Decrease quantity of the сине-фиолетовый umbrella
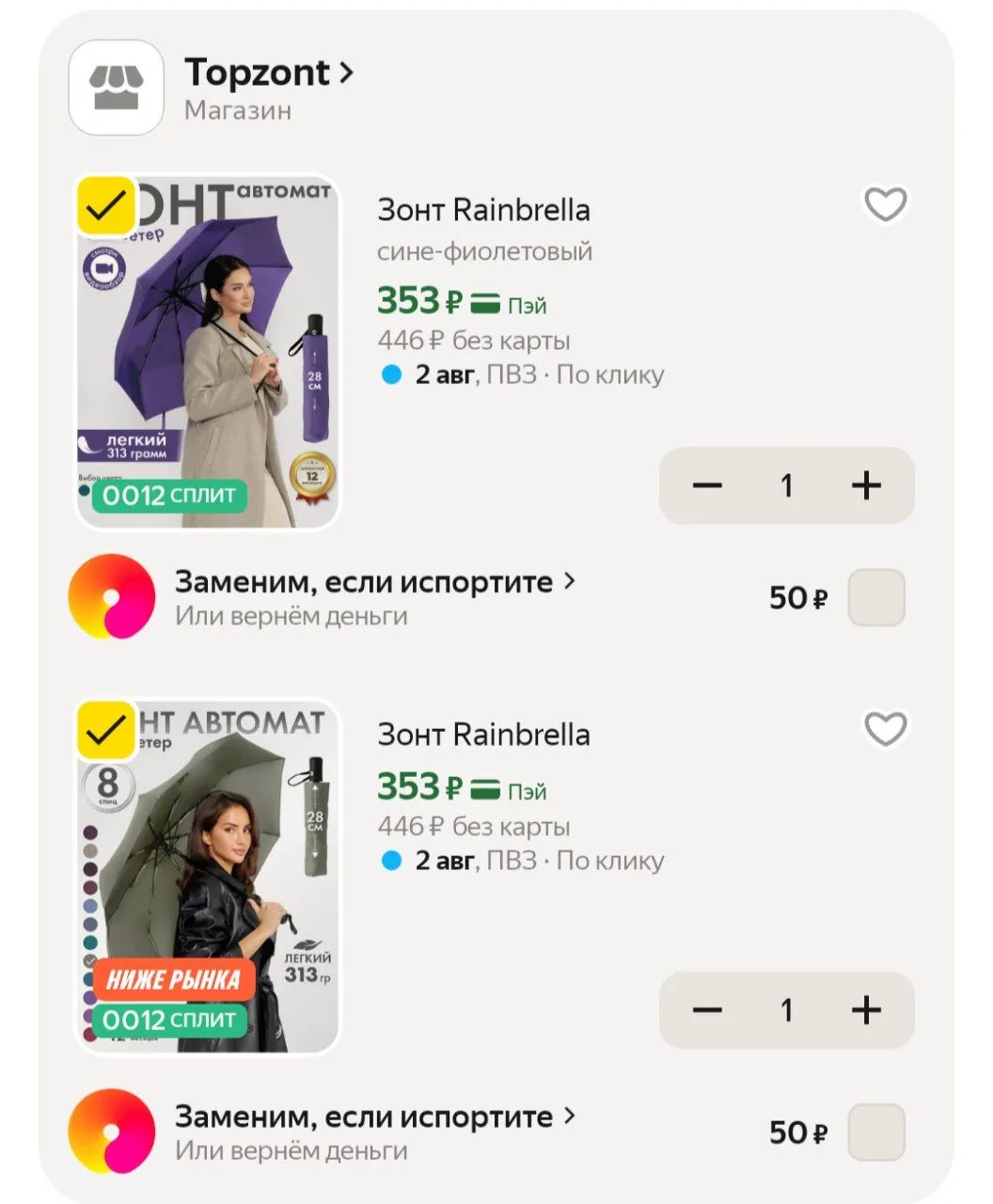The width and height of the screenshot is (993, 1204). click(707, 485)
